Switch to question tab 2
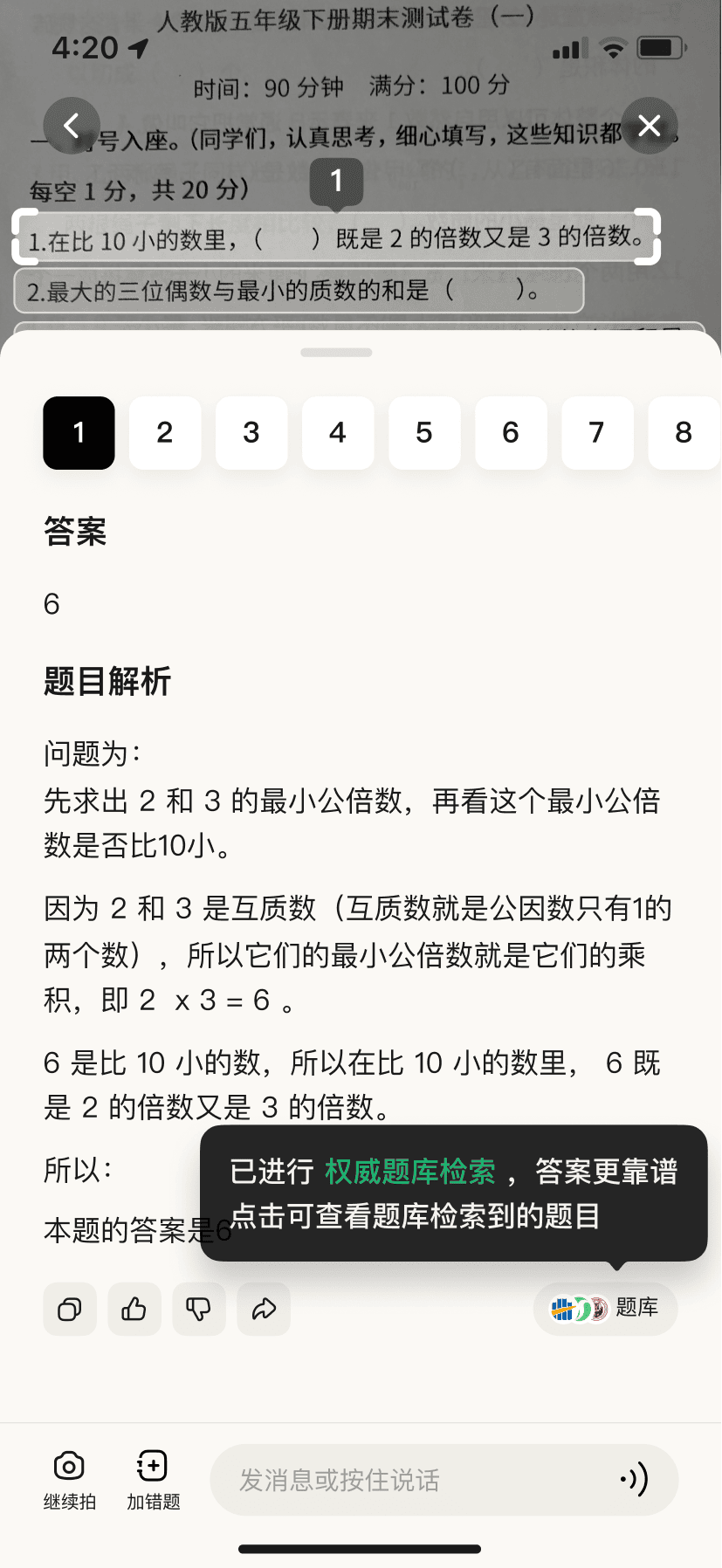This screenshot has height=1568, width=722. click(165, 433)
